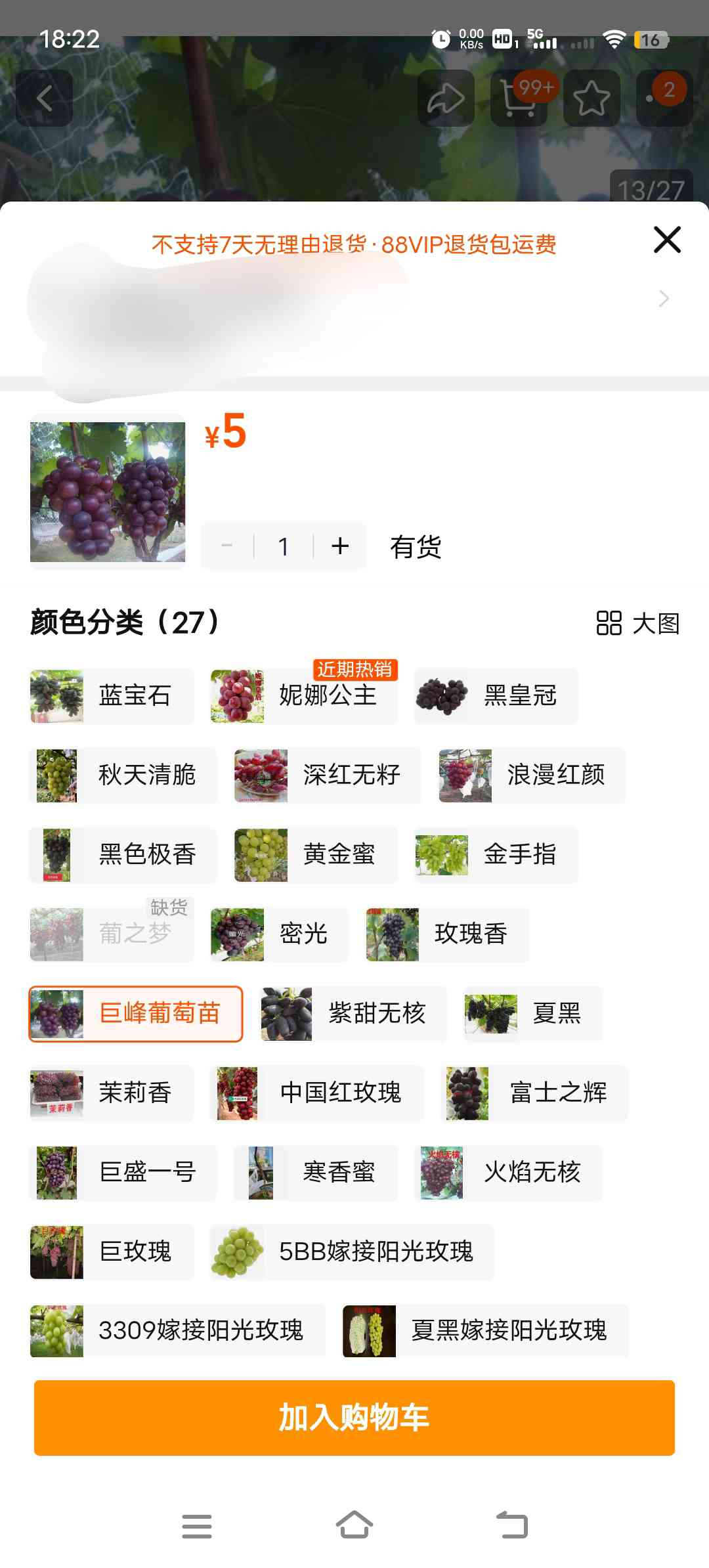Select the 富士之辉 variety
This screenshot has width=709, height=1568.
(x=534, y=1093)
